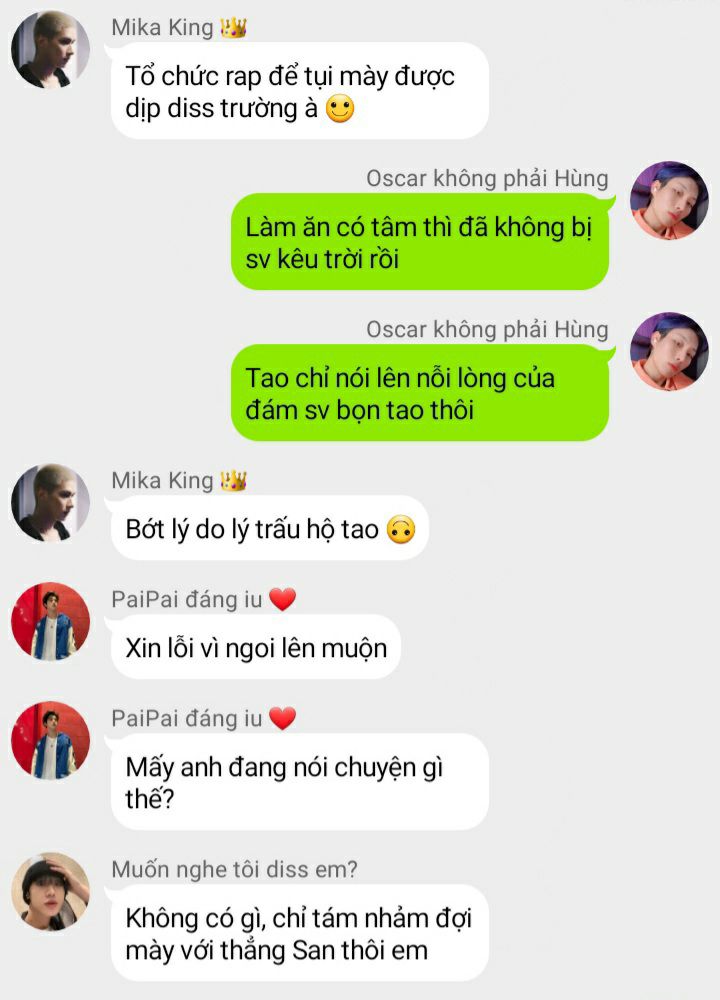
Task: Tap Oscar's avatar next to 'Làm ăn có tâm' message
Action: click(x=669, y=200)
